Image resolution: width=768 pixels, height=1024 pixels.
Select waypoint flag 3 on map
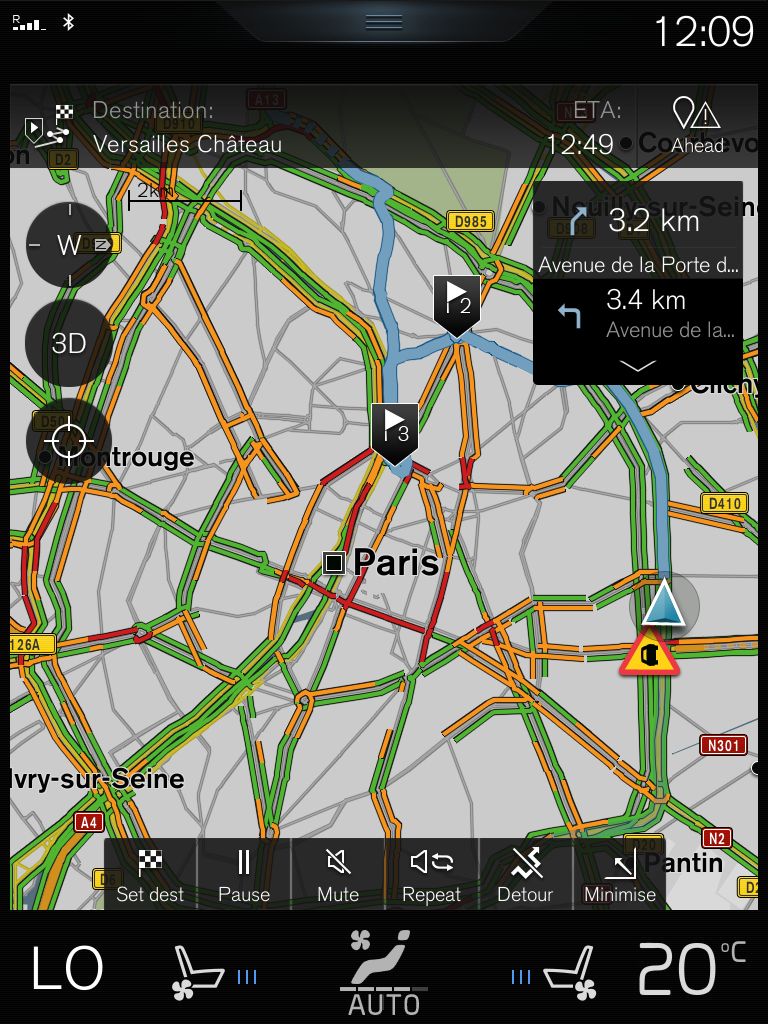point(394,428)
